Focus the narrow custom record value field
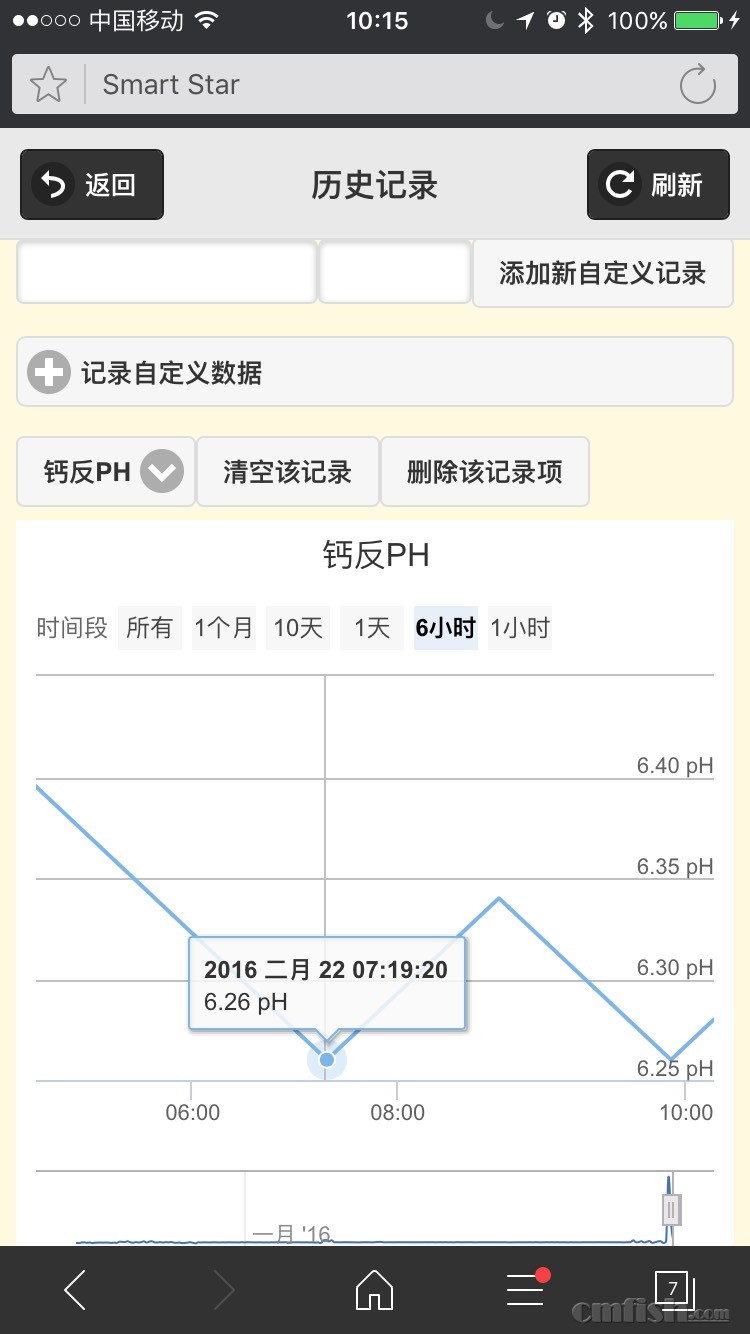The height and width of the screenshot is (1334, 750). point(394,272)
